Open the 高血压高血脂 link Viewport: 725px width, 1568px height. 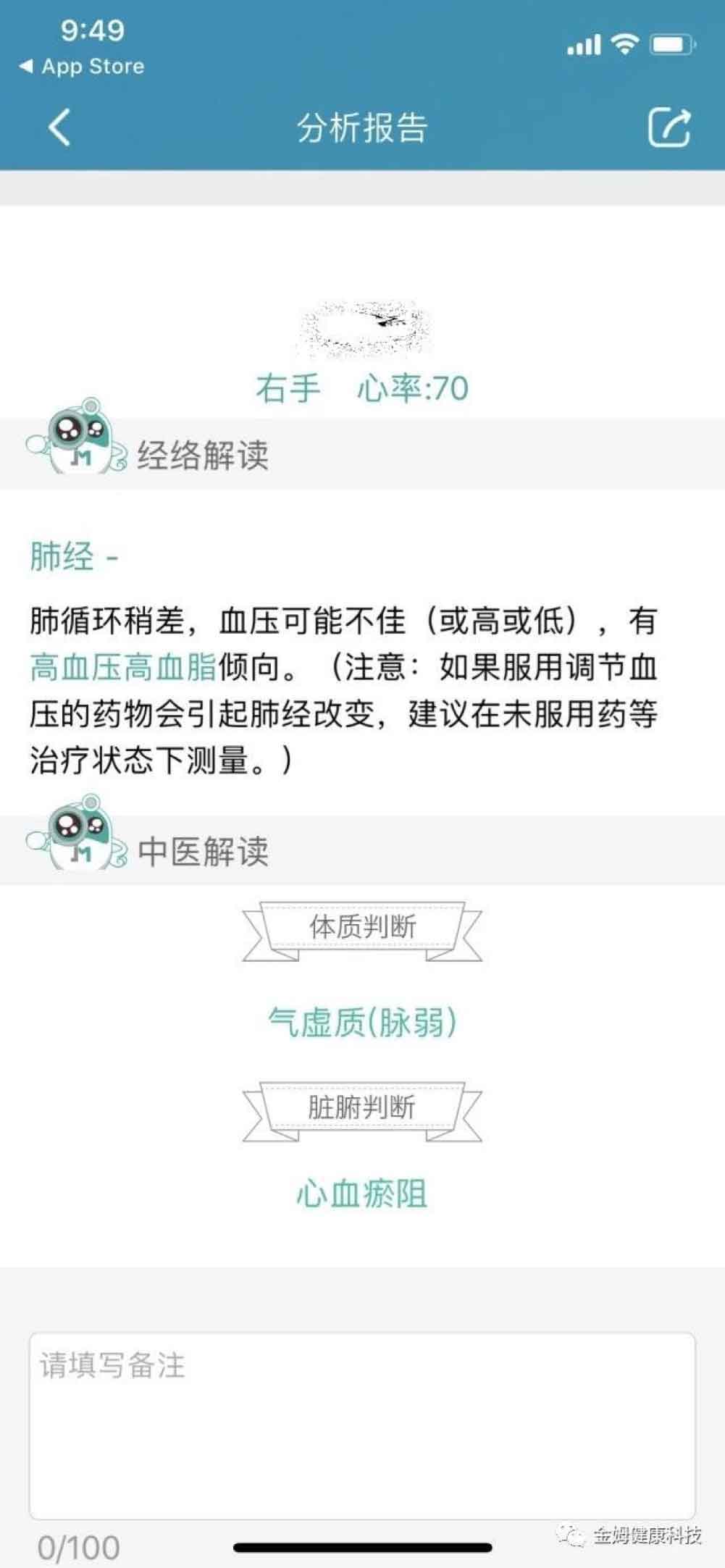(x=123, y=667)
